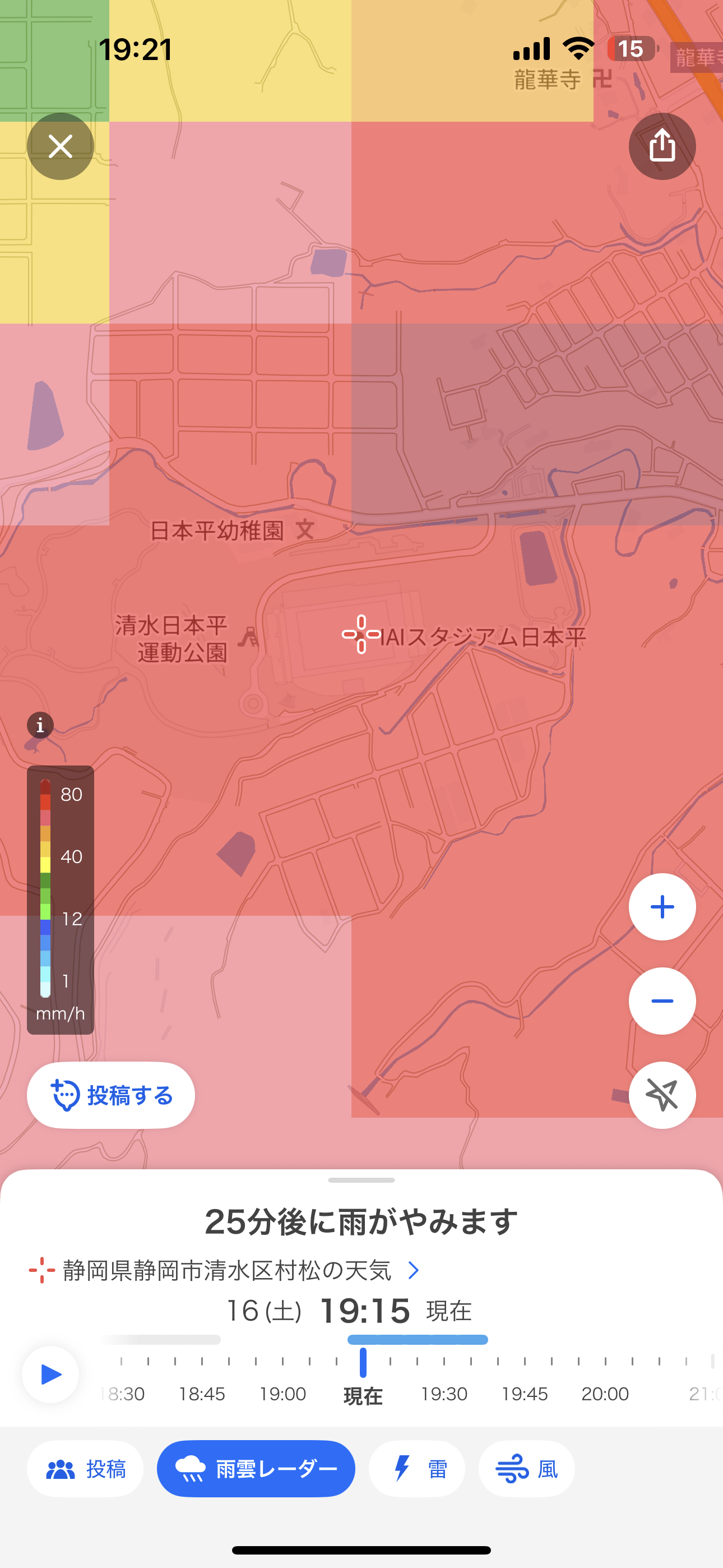Open the rainfall legend info icon

pos(40,725)
